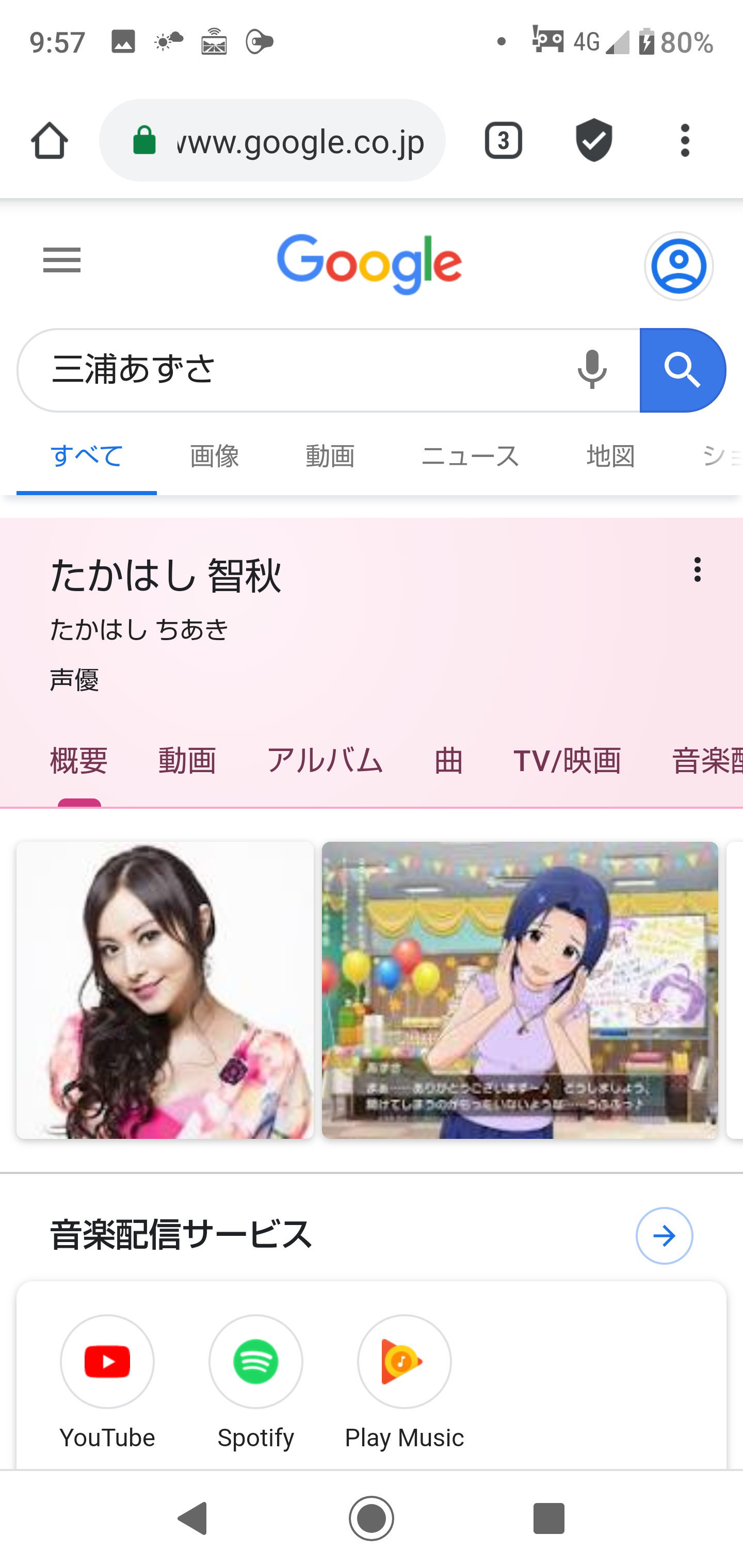Screen dimensions: 743x1568
Task: Select the TV/映画 tab in the panel
Action: point(567,761)
